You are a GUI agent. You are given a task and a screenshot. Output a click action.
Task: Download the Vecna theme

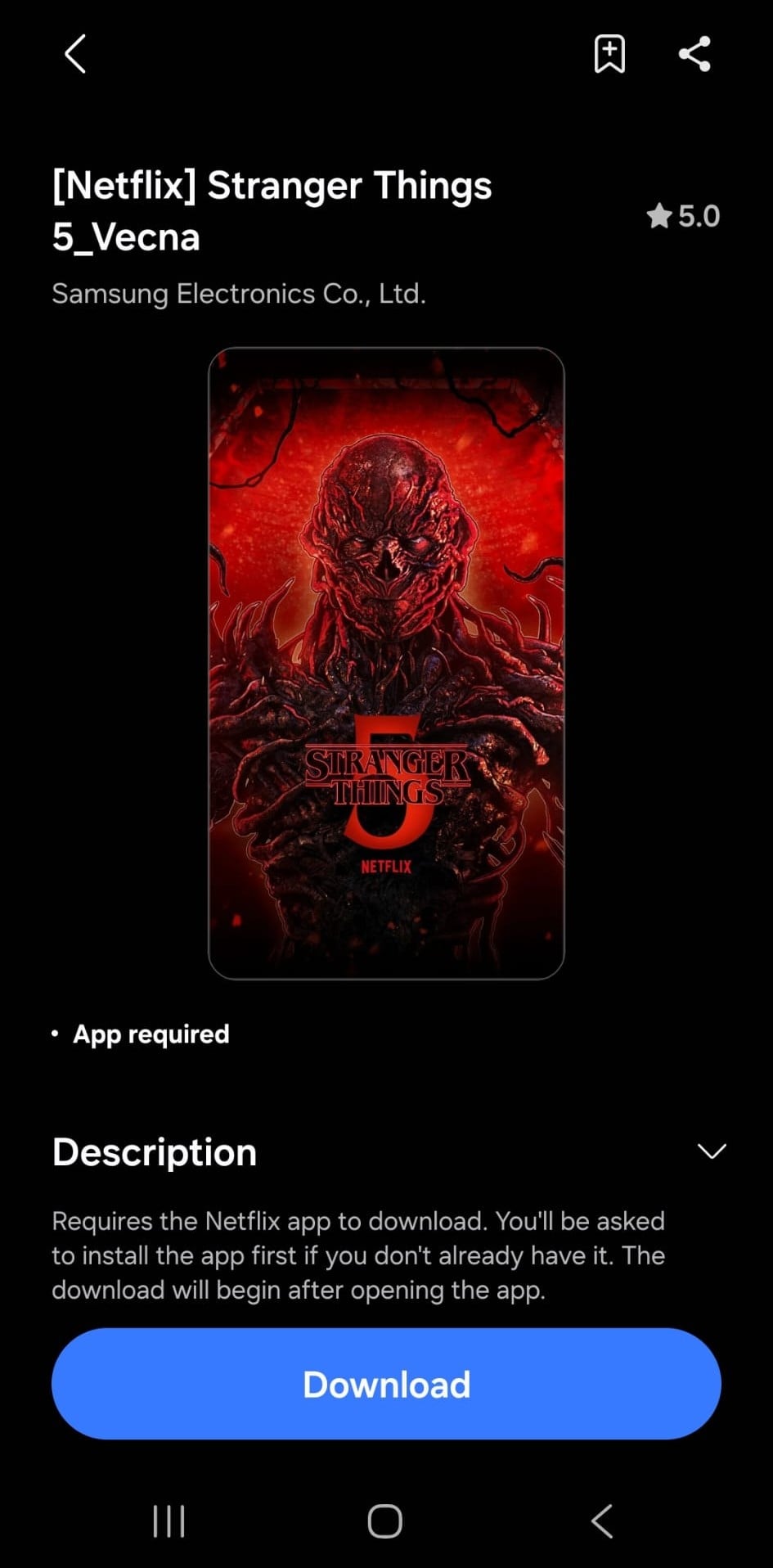click(x=386, y=1384)
